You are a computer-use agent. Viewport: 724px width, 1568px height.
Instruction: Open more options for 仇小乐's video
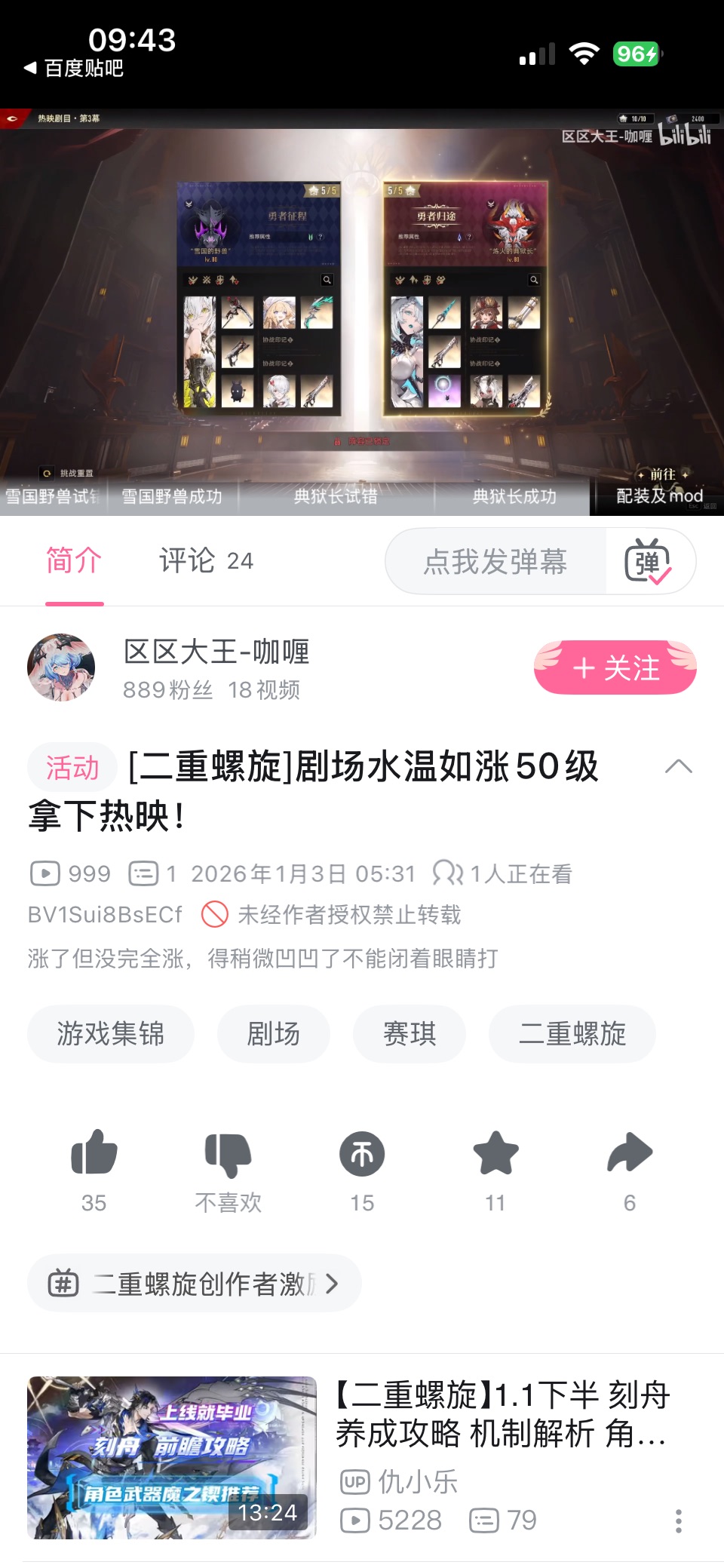point(679,1520)
